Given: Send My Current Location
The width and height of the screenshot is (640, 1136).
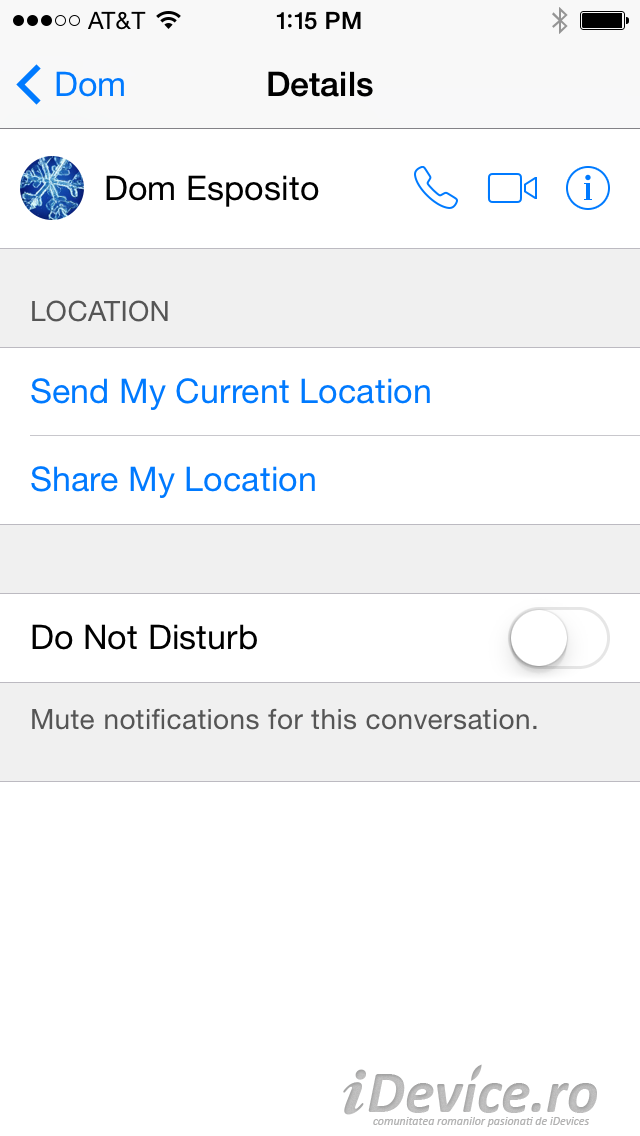Looking at the screenshot, I should [230, 392].
